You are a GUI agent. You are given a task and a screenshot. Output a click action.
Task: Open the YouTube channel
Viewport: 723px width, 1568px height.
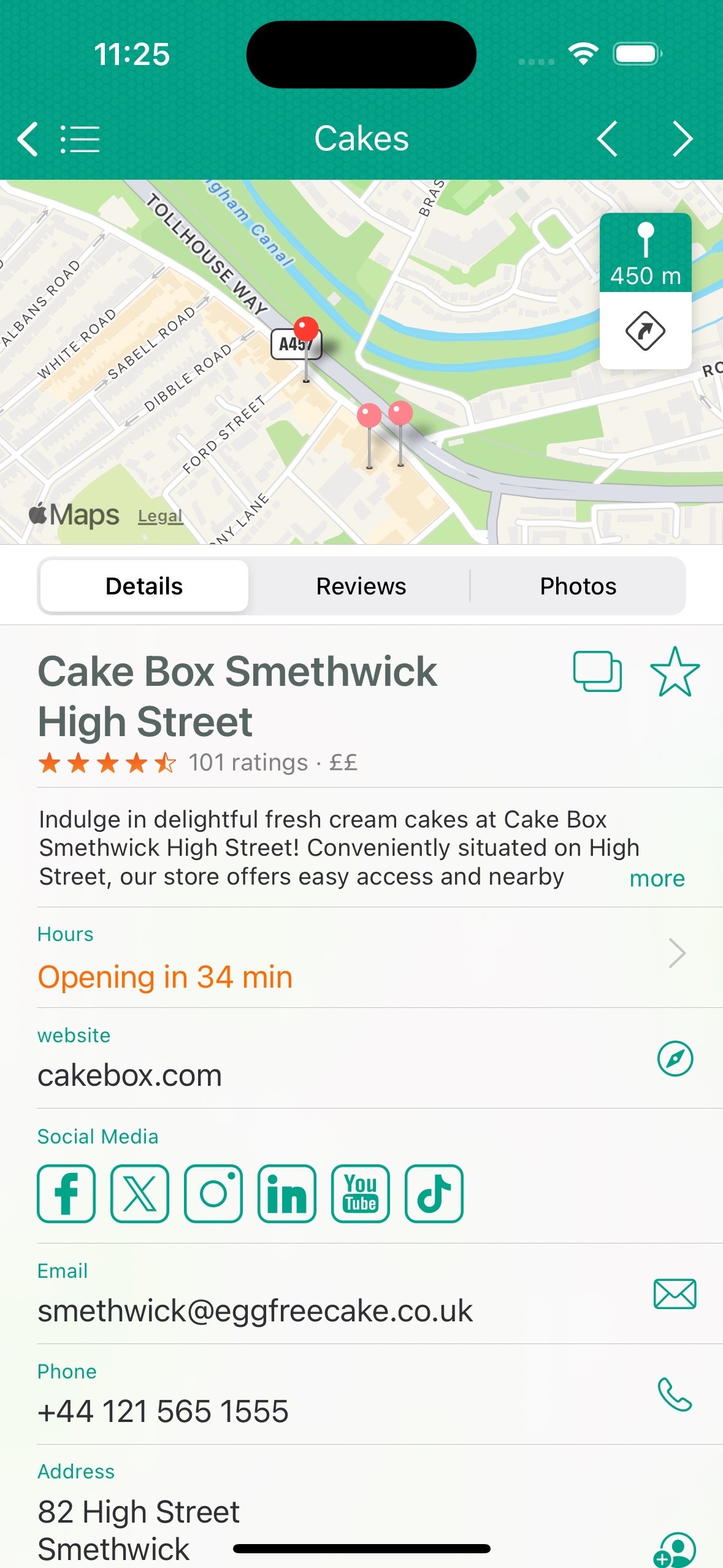361,1194
